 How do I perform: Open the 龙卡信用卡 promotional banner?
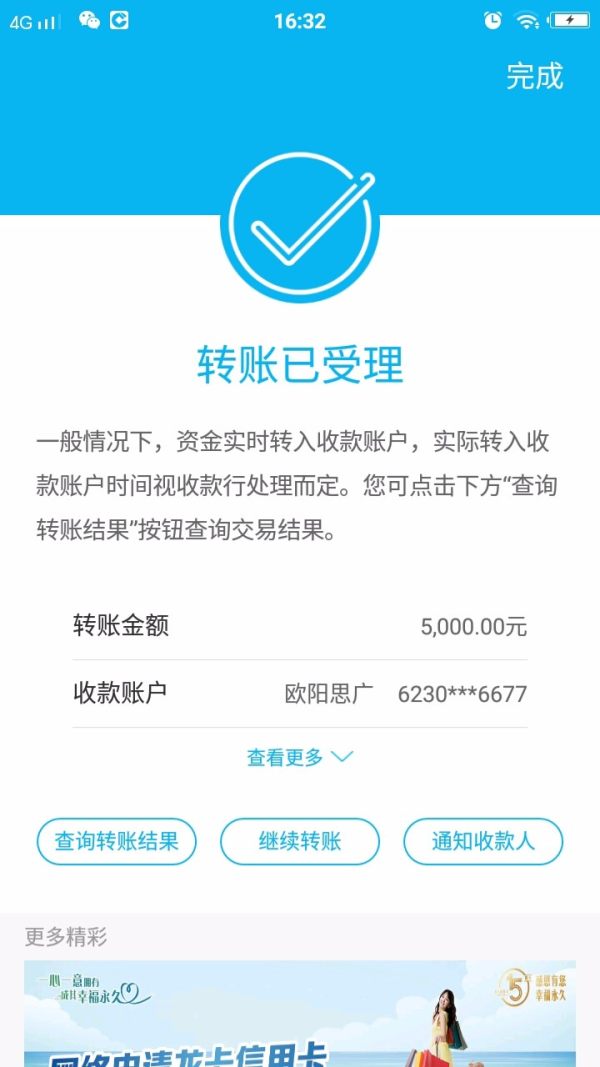(x=300, y=1015)
